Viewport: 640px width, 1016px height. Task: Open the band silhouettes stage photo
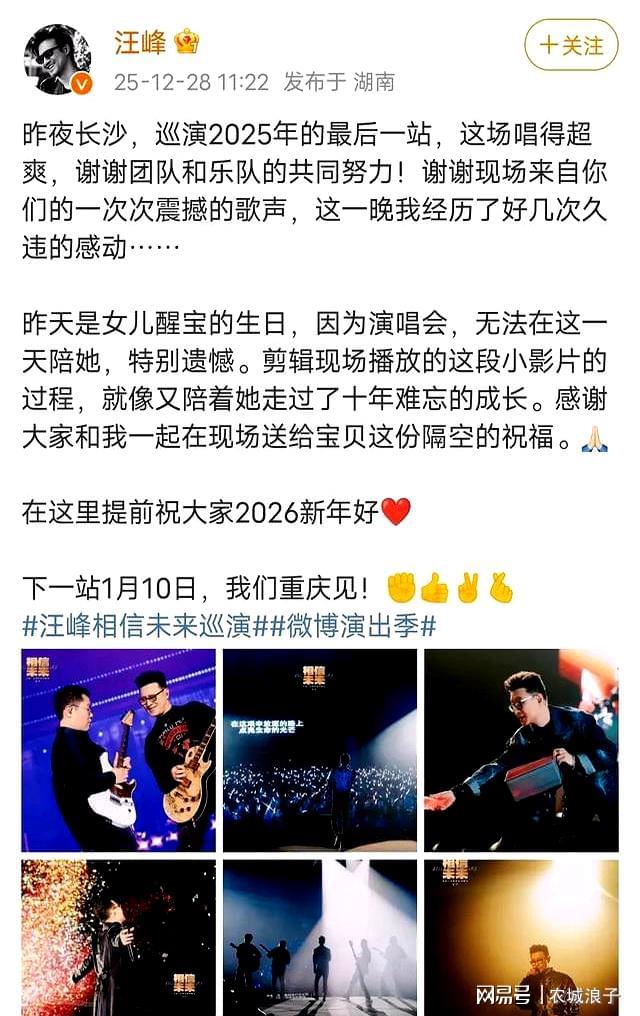click(x=319, y=936)
